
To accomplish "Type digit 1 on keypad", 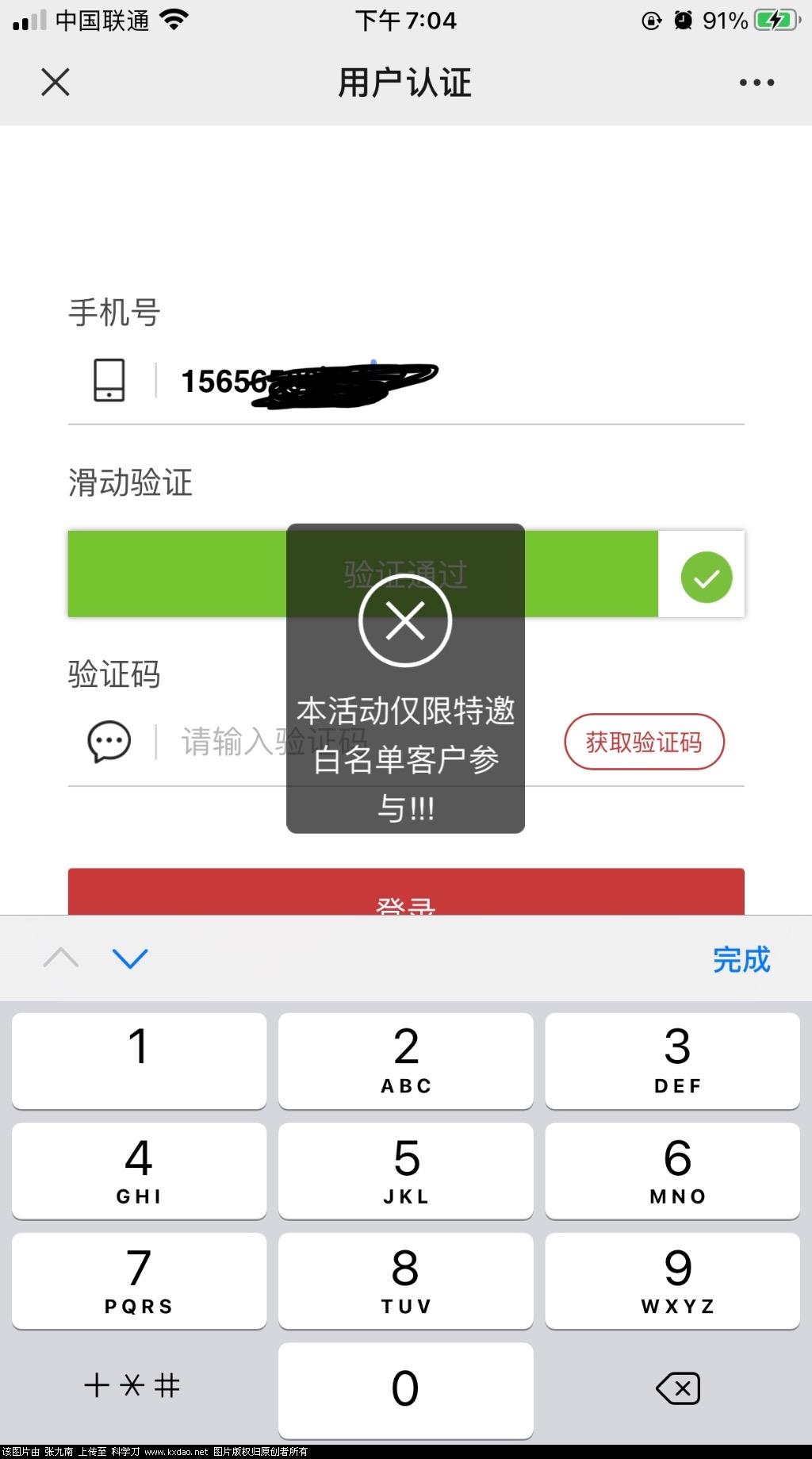I will click(x=139, y=1061).
